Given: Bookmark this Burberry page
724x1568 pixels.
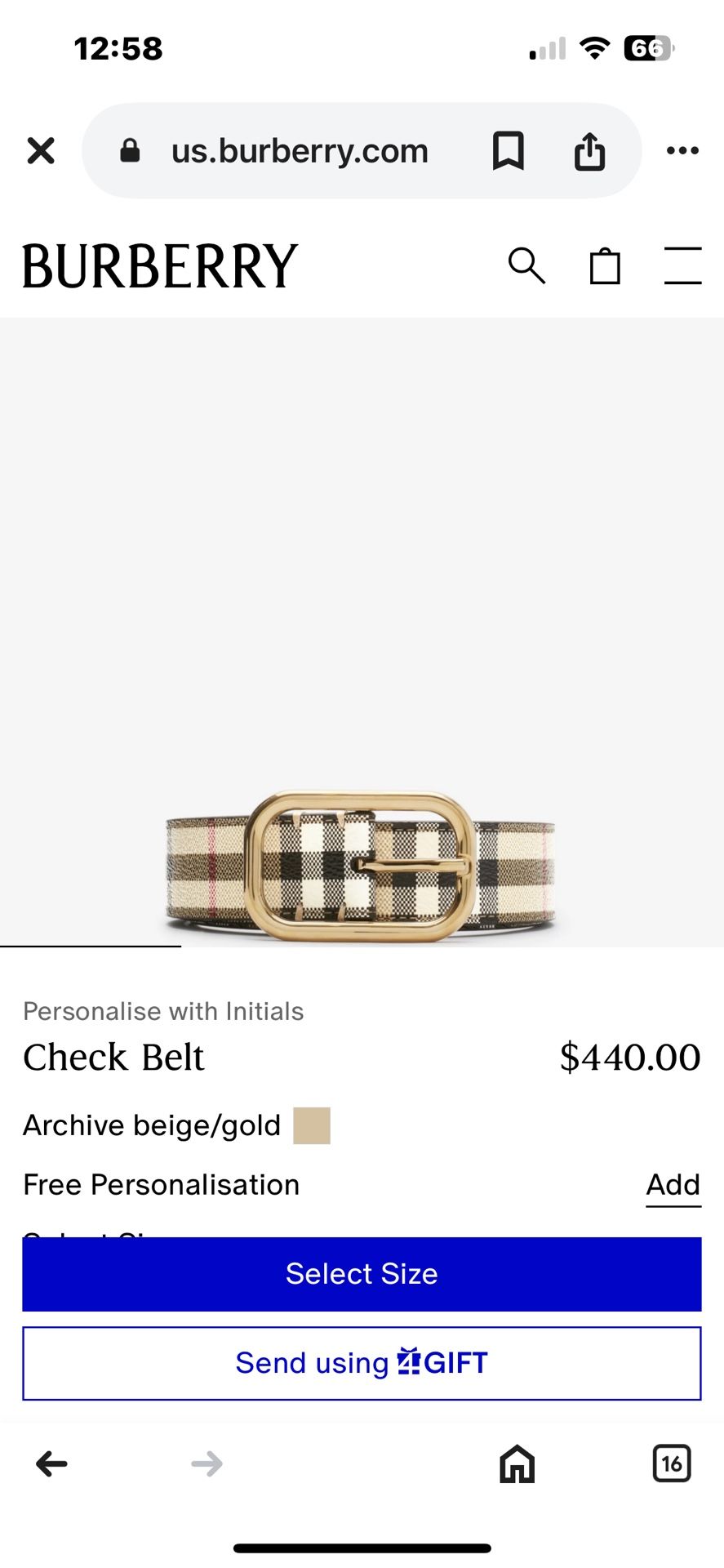Looking at the screenshot, I should point(508,150).
